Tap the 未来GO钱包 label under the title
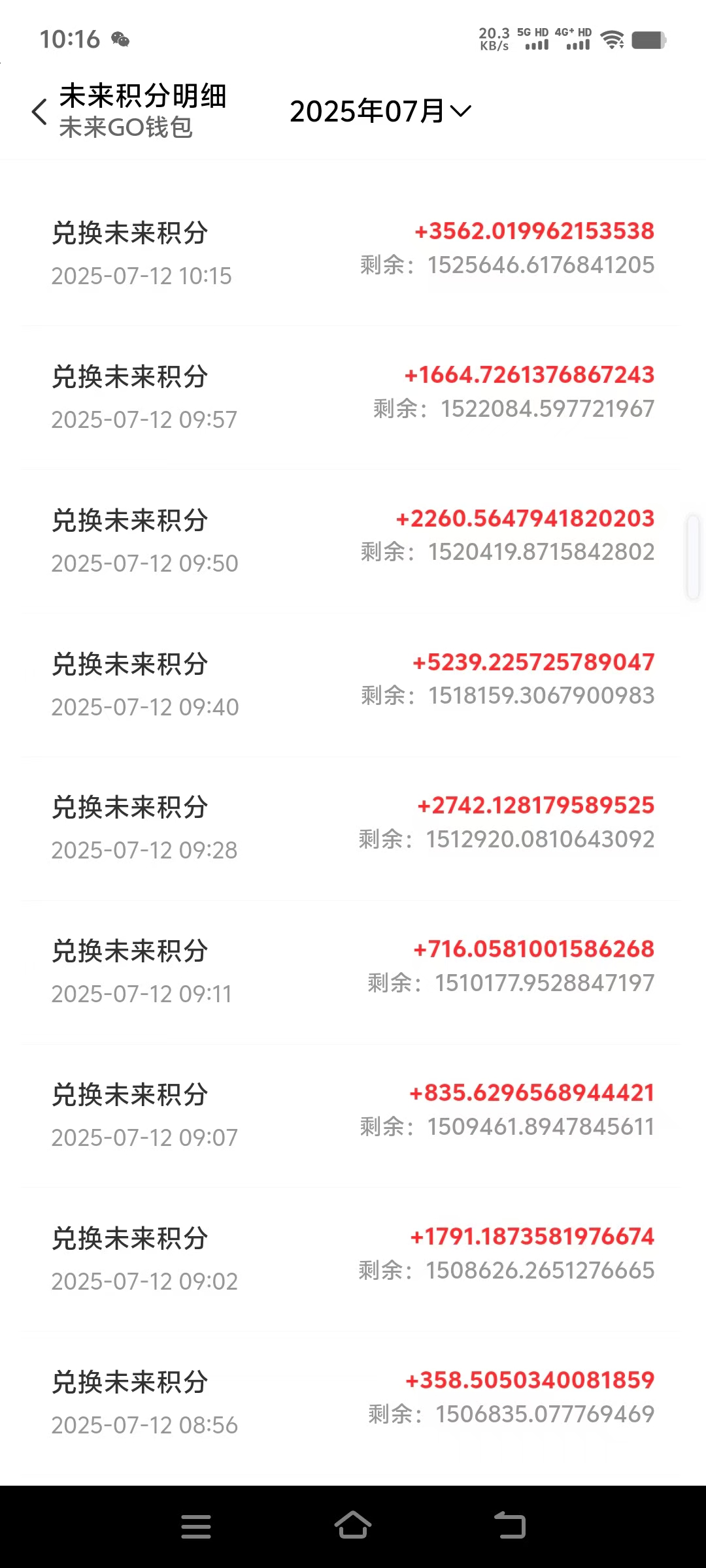The height and width of the screenshot is (1568, 706). point(126,129)
